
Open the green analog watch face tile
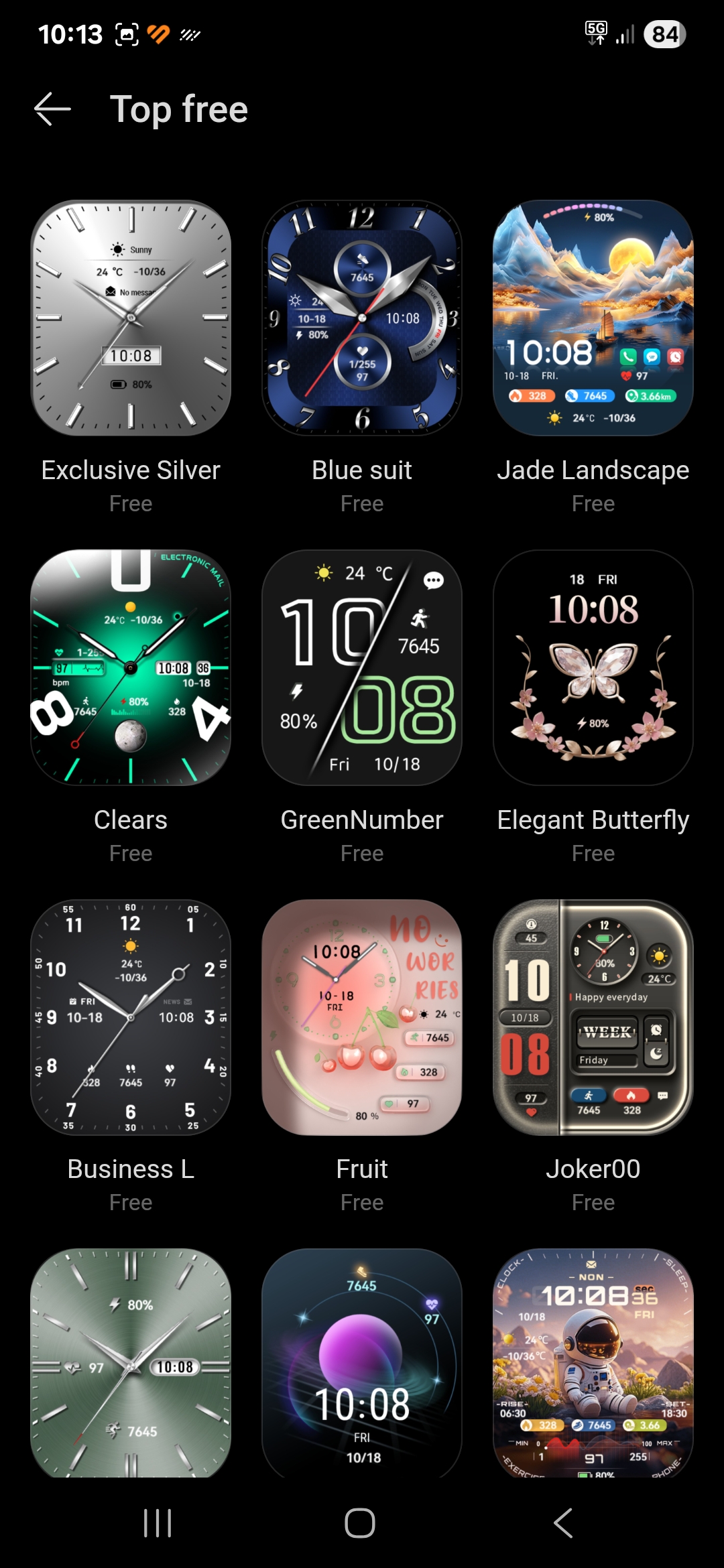pos(131,1362)
